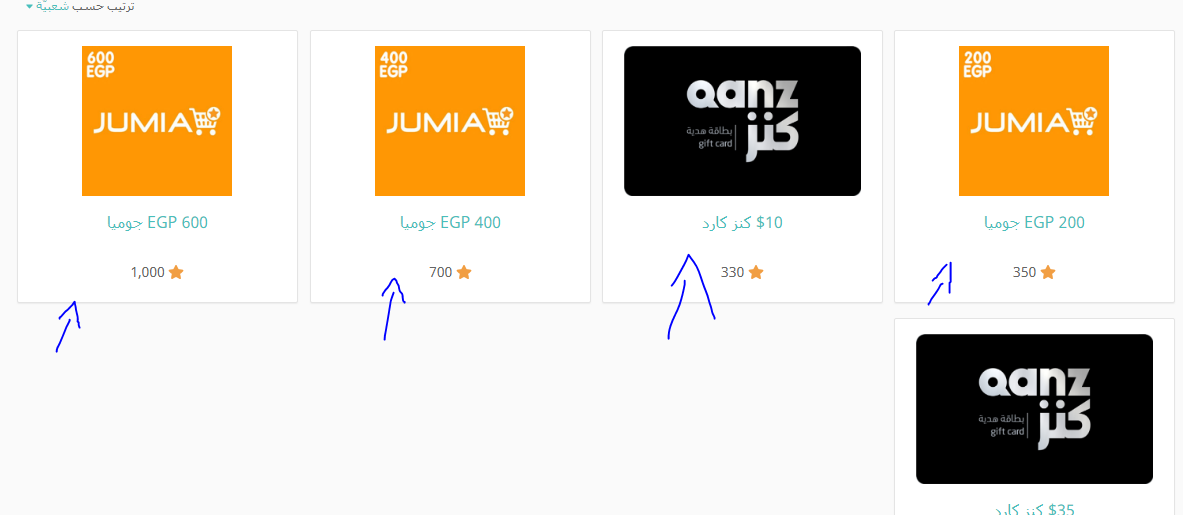
Task: Open the Jumia EGP 600 gift card
Action: 157,222
